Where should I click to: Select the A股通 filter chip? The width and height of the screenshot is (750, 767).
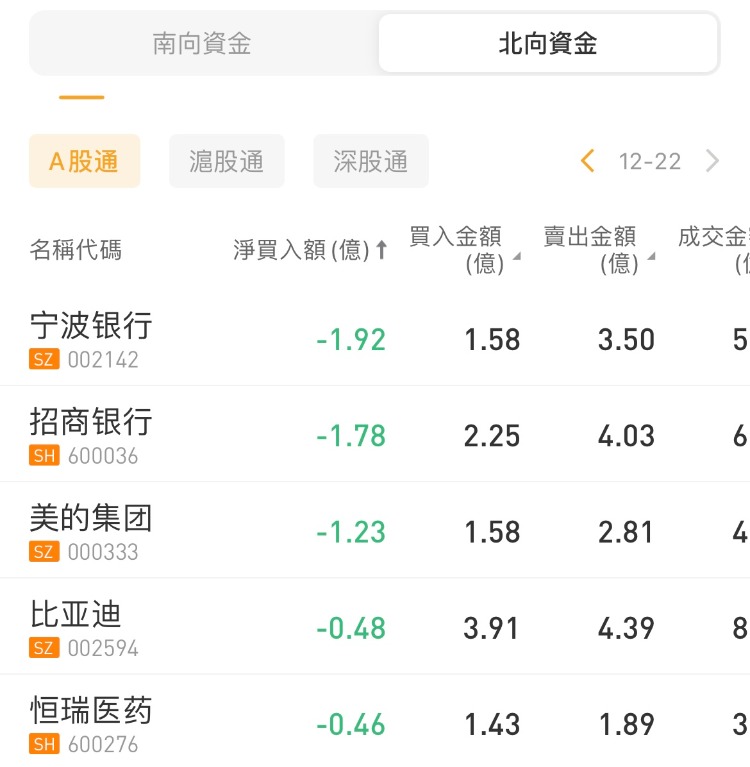[x=84, y=162]
